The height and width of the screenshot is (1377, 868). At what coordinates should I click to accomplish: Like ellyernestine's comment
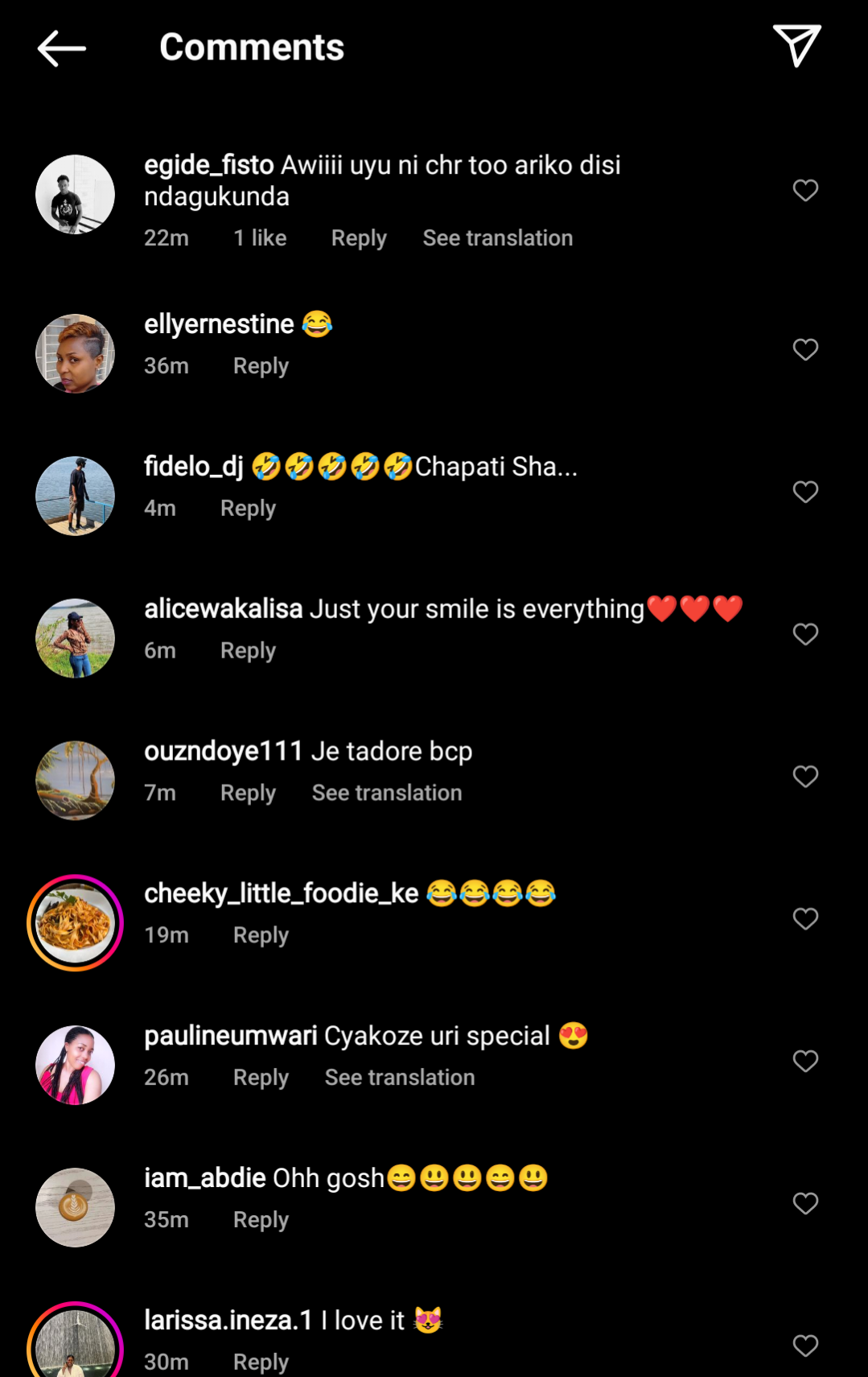(x=805, y=350)
